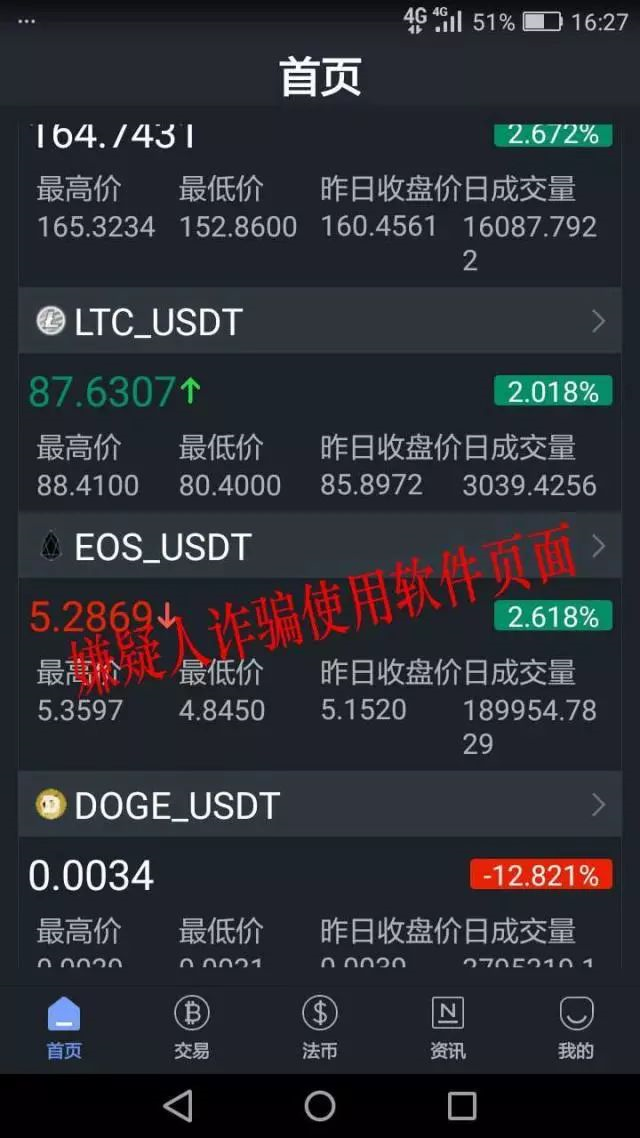Open the EOS_USDT trading pair
The height and width of the screenshot is (1138, 640).
tap(320, 546)
